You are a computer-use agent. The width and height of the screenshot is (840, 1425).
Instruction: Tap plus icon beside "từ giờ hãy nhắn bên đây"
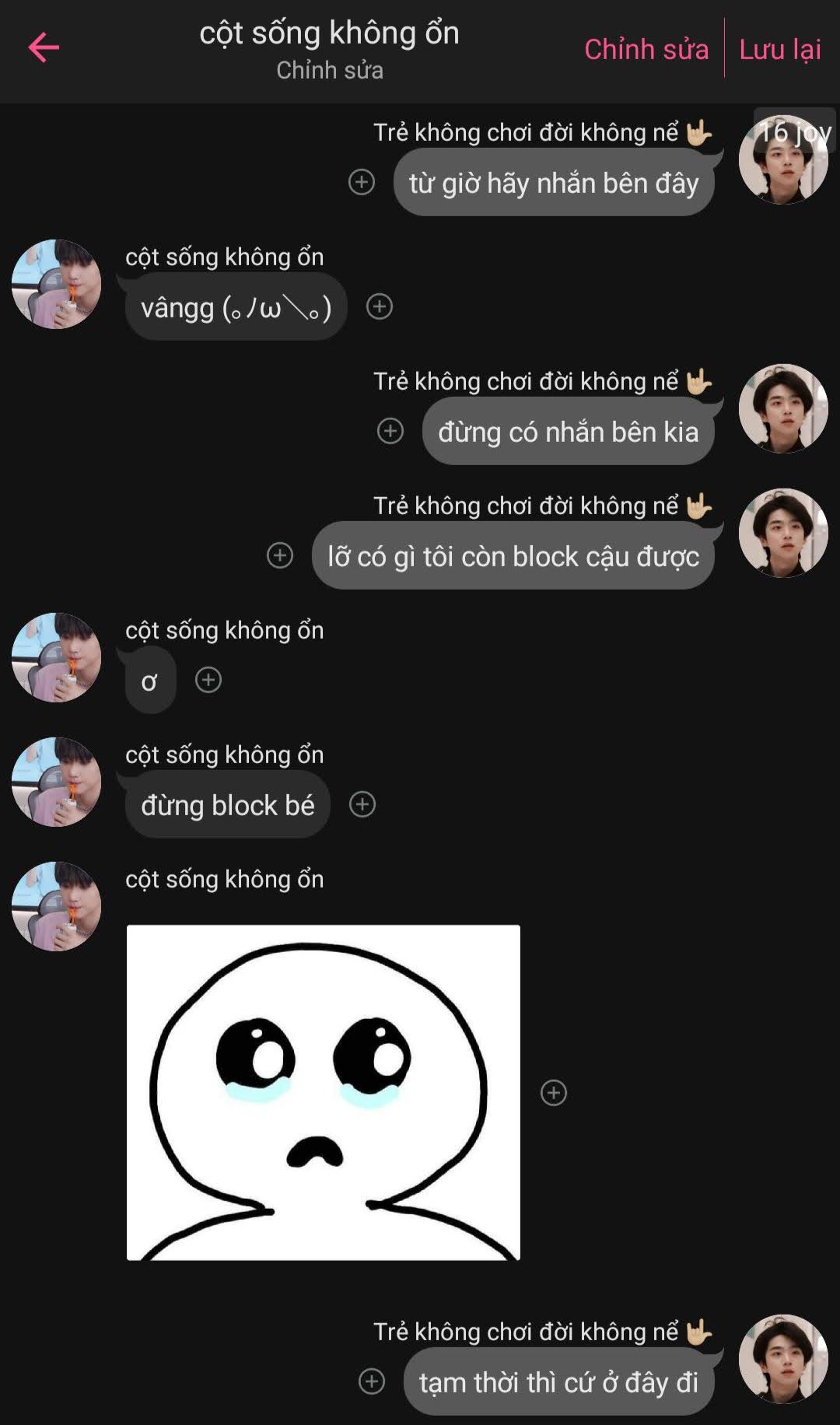(362, 182)
